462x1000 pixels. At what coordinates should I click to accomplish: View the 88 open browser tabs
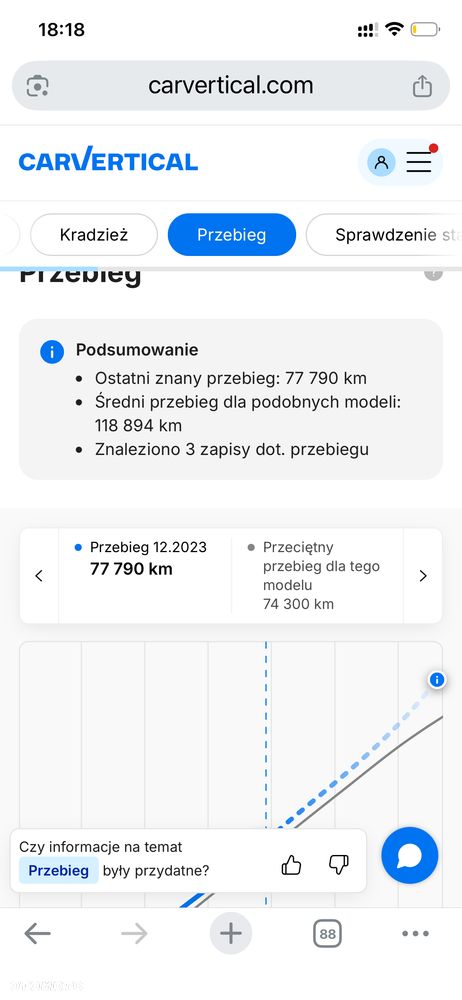(x=327, y=934)
